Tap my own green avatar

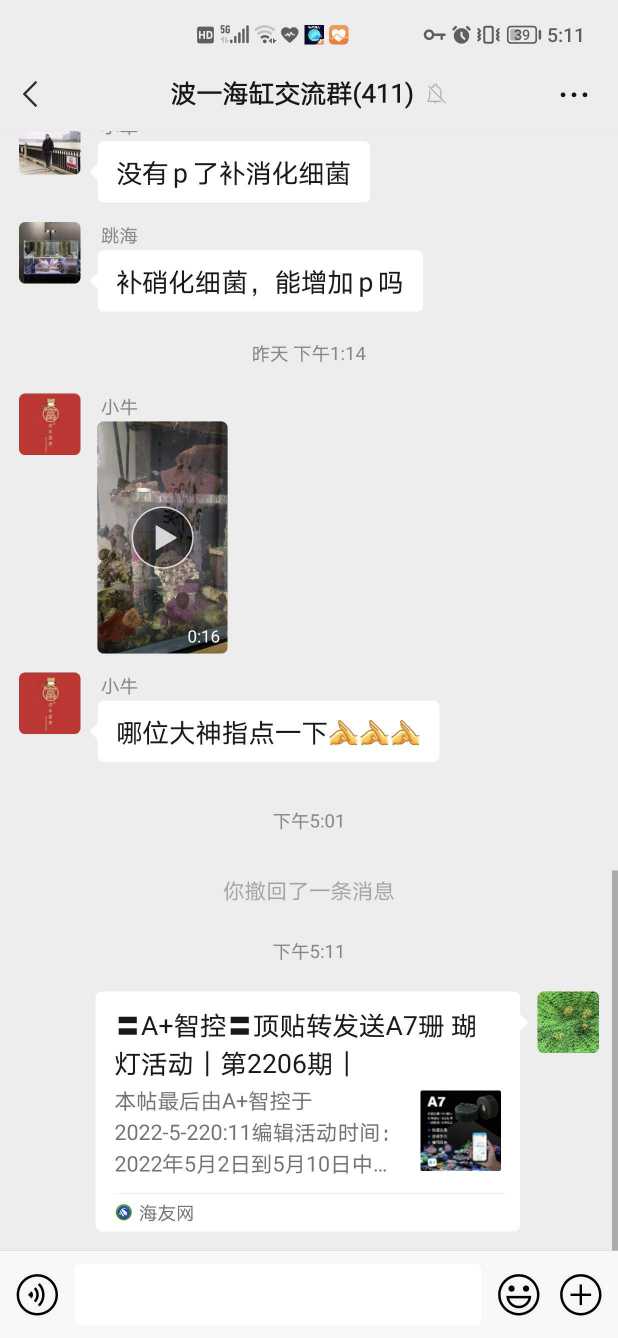click(x=568, y=1022)
